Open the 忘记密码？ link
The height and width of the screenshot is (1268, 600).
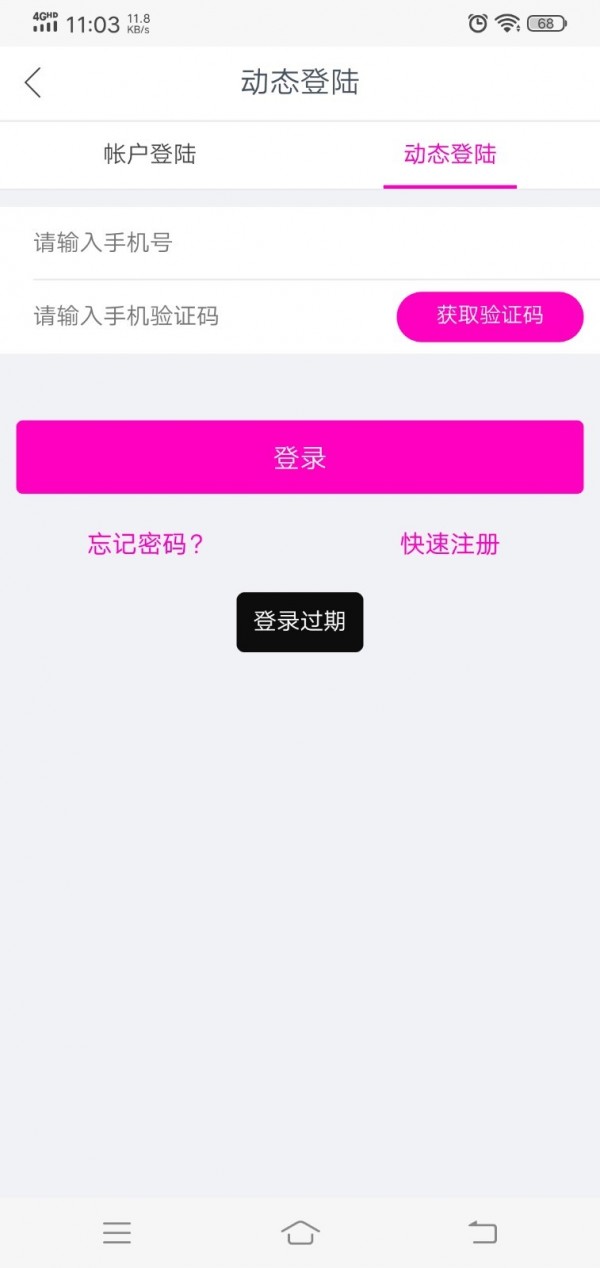146,544
